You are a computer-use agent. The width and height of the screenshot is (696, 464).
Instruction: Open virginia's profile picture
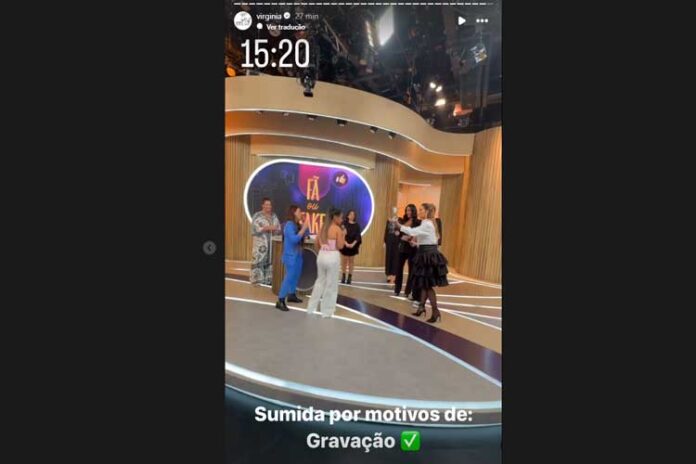click(x=243, y=20)
